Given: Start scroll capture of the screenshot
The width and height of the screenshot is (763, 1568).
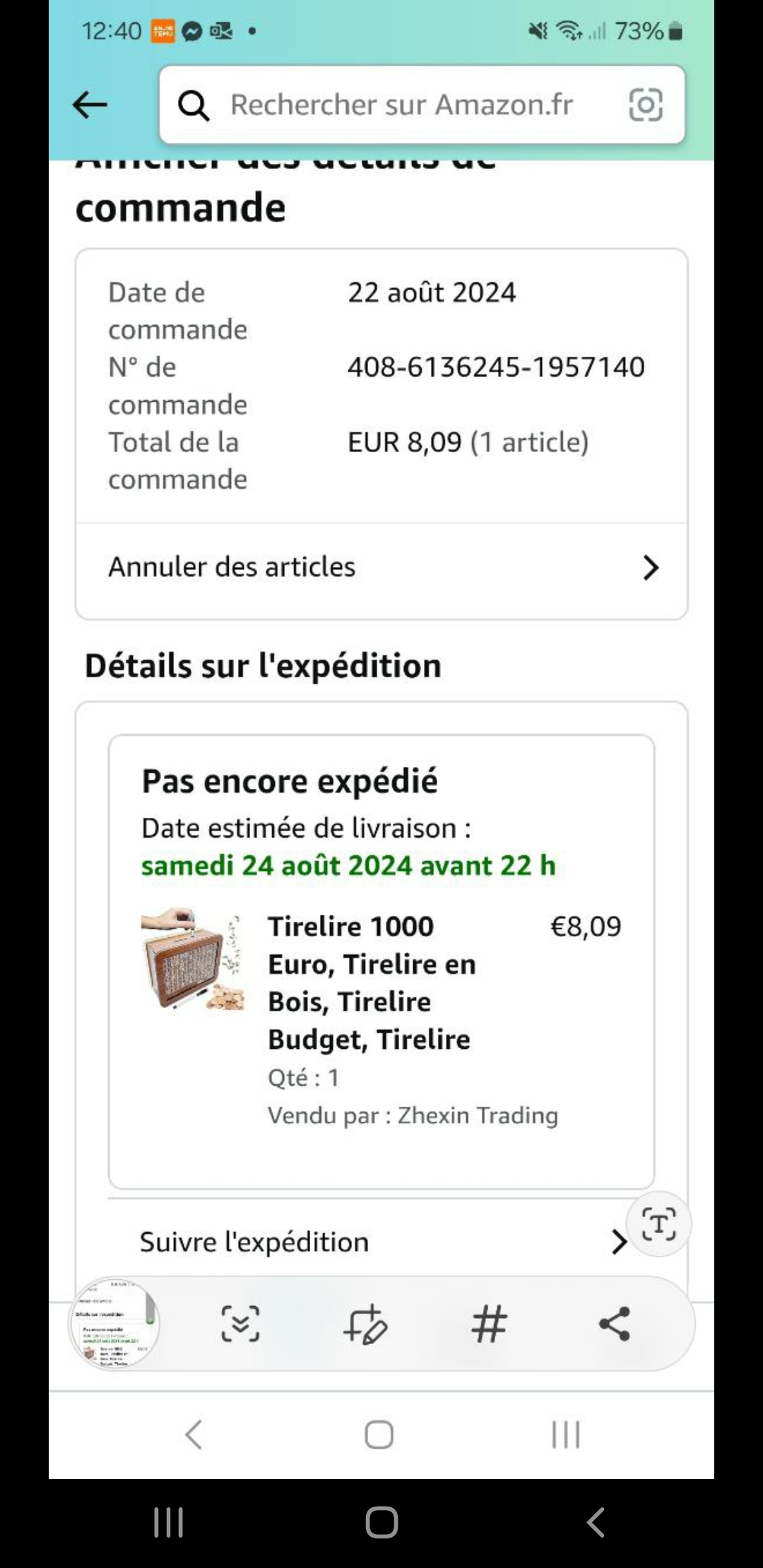Looking at the screenshot, I should [x=240, y=1324].
